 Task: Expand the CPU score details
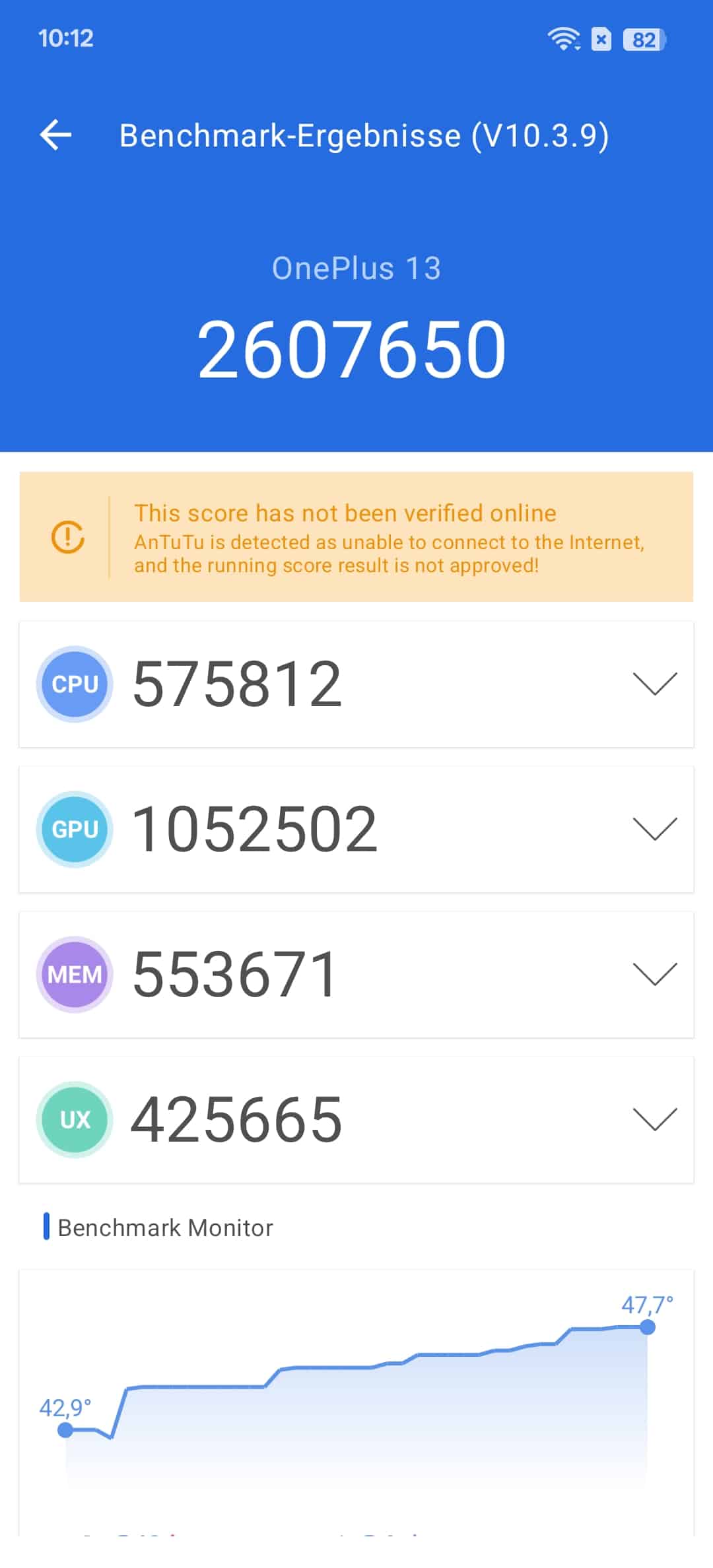[x=655, y=684]
